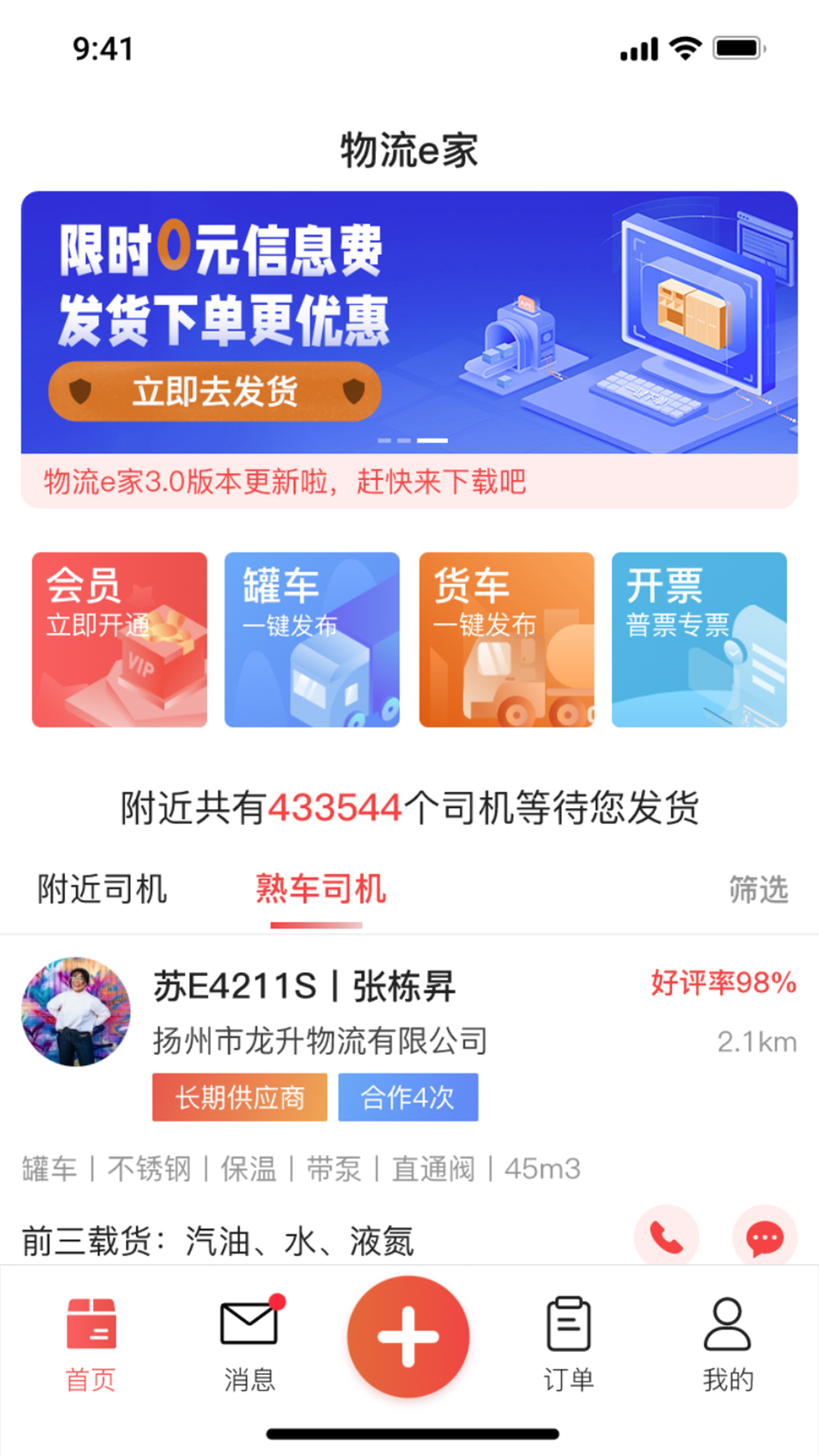Open the 筛选 filter options
The height and width of the screenshot is (1456, 819).
click(x=758, y=889)
